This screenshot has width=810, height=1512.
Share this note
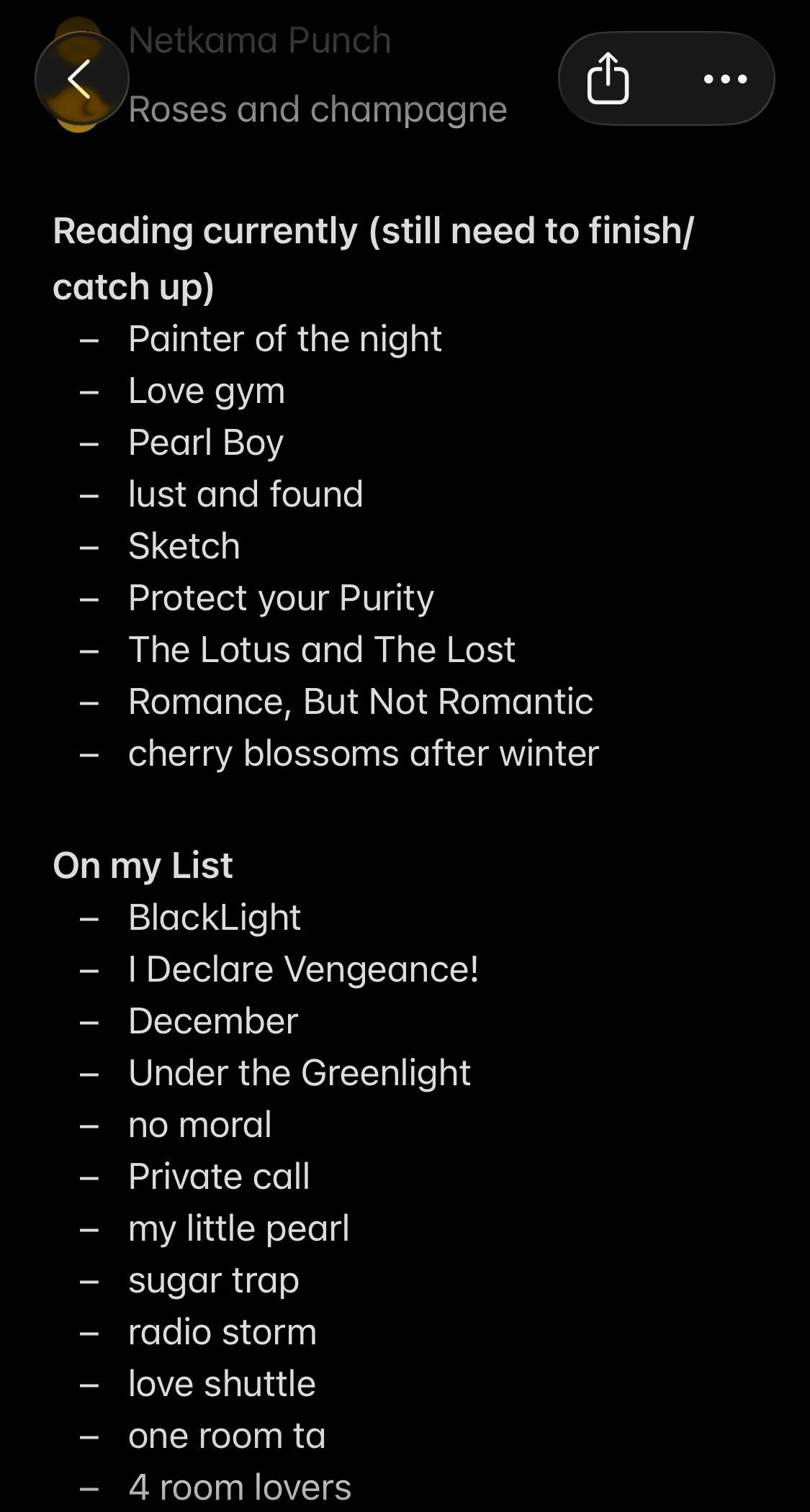(x=608, y=78)
